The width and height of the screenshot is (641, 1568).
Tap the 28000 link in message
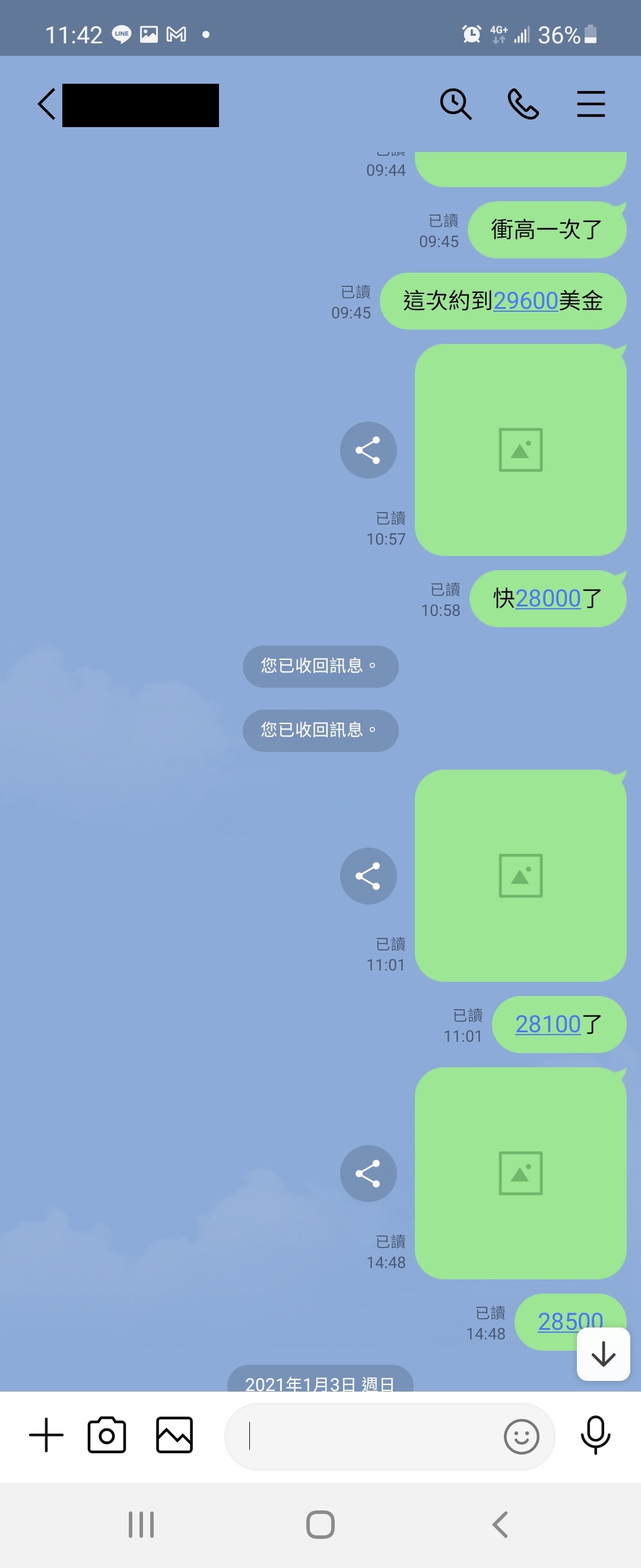tap(547, 599)
